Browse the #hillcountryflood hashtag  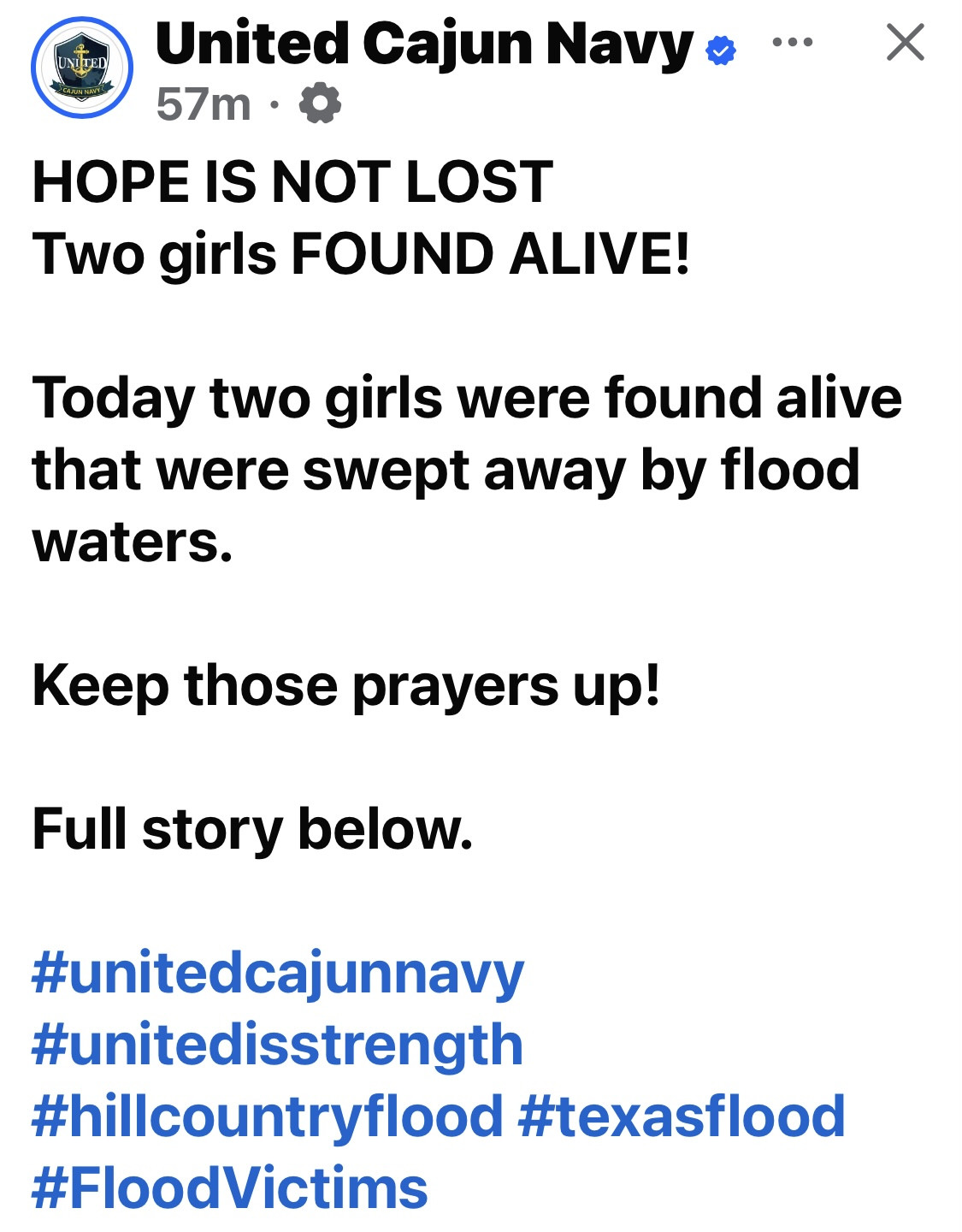point(268,1116)
